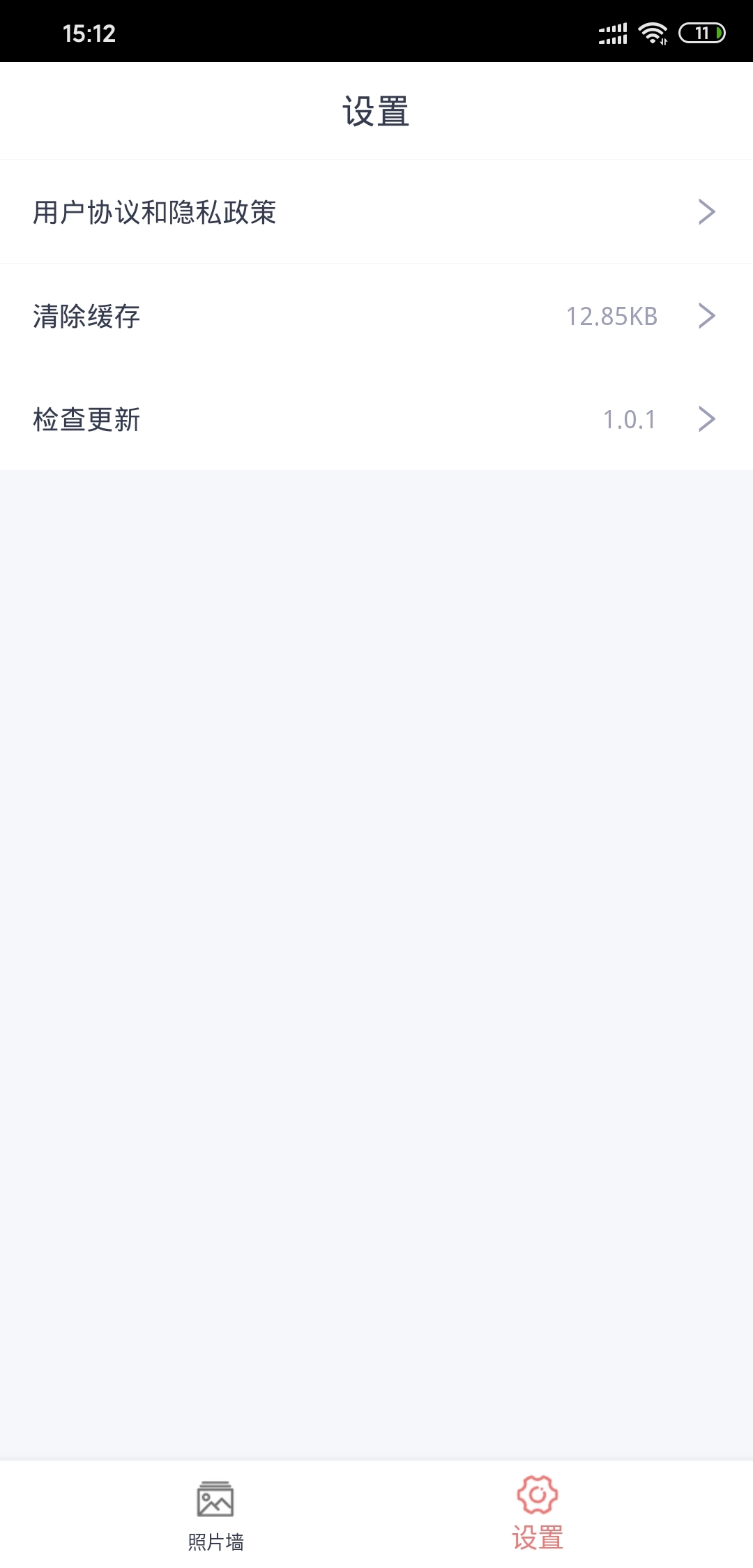This screenshot has height=1568, width=753.
Task: Tap the version number 1.0.1
Action: coord(629,419)
